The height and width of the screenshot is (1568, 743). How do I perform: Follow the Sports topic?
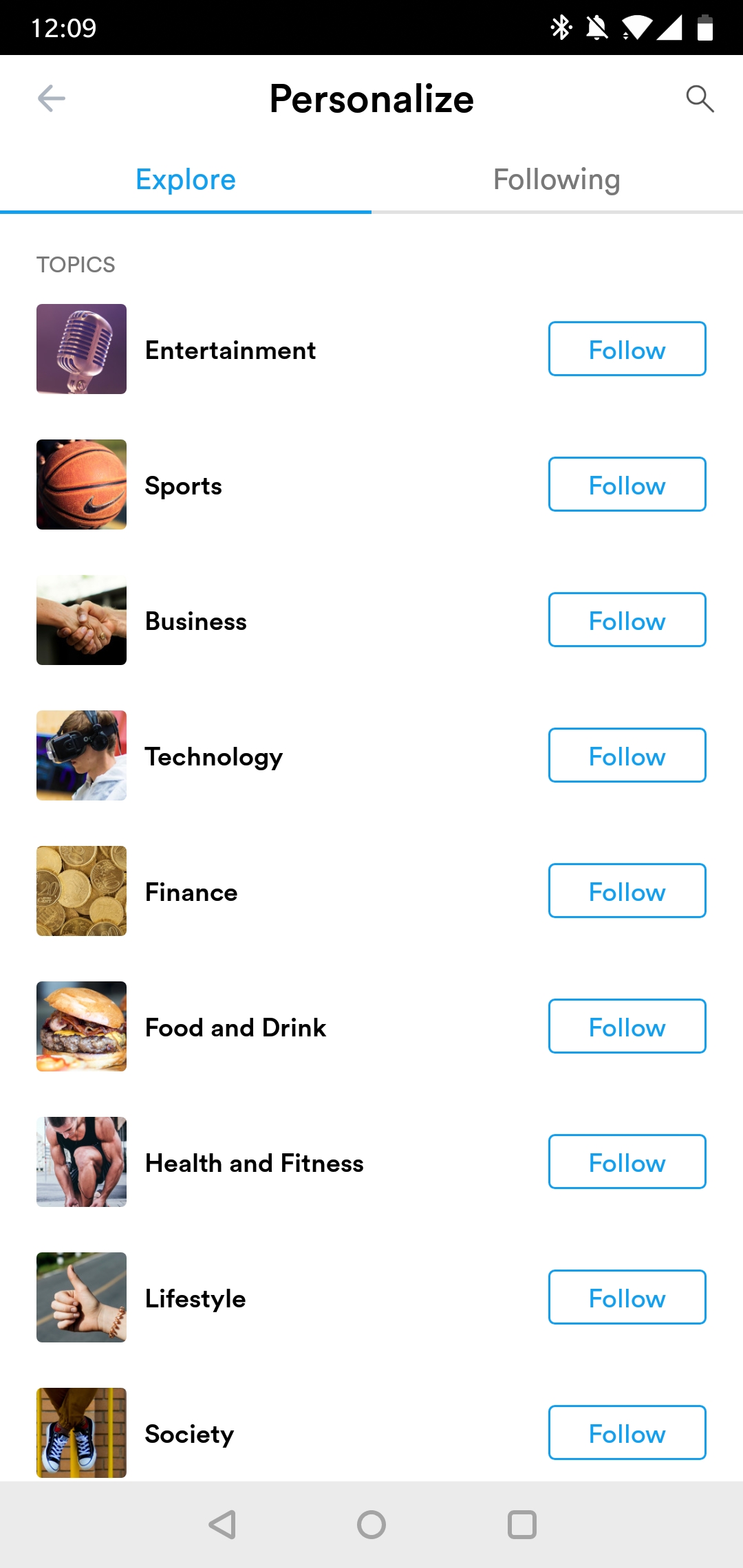pyautogui.click(x=627, y=485)
